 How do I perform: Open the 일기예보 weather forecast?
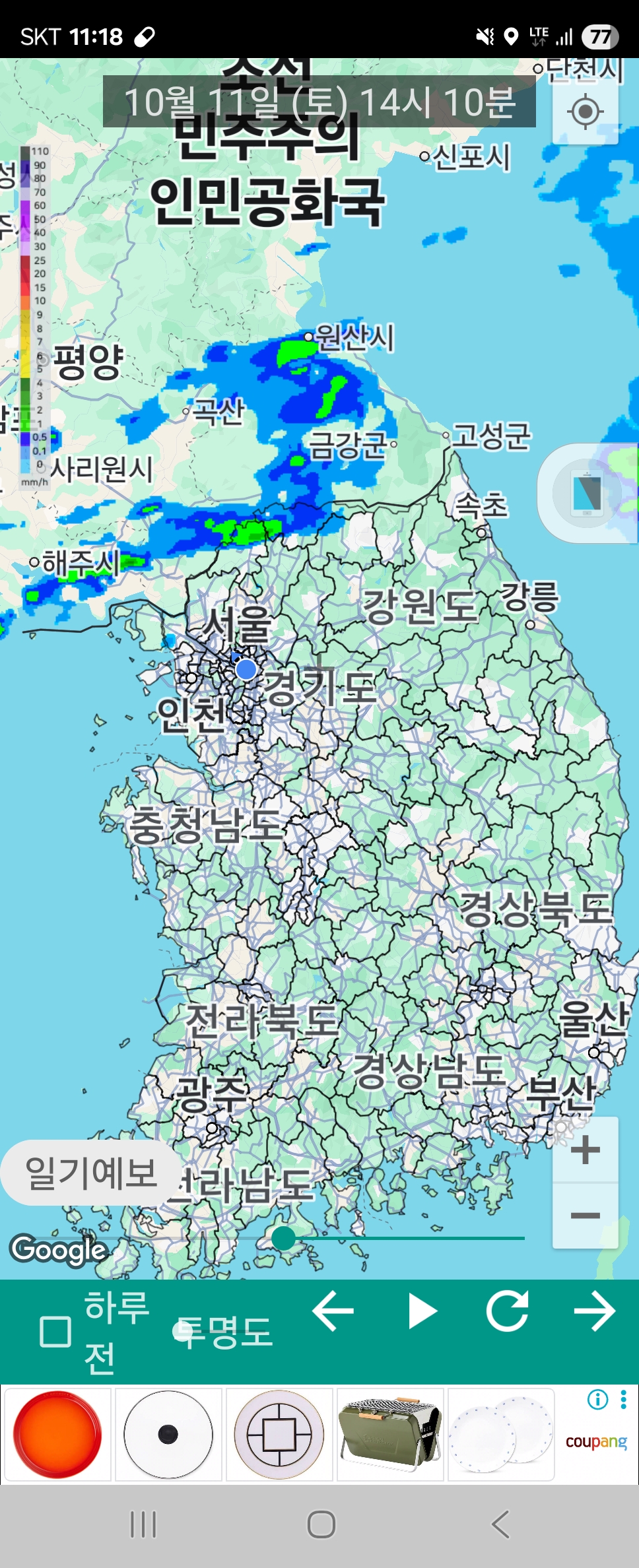[x=90, y=1173]
